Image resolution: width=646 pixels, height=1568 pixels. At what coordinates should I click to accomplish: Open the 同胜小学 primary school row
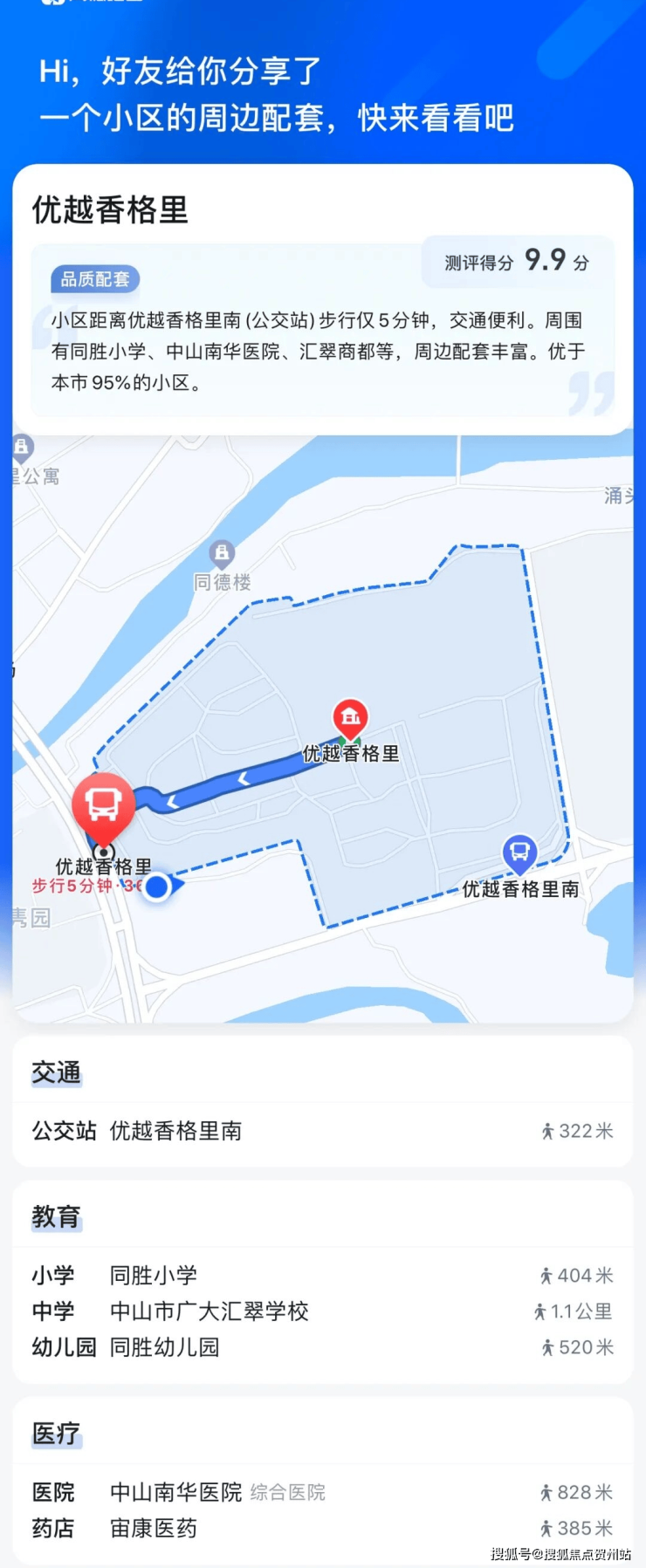click(x=322, y=1275)
